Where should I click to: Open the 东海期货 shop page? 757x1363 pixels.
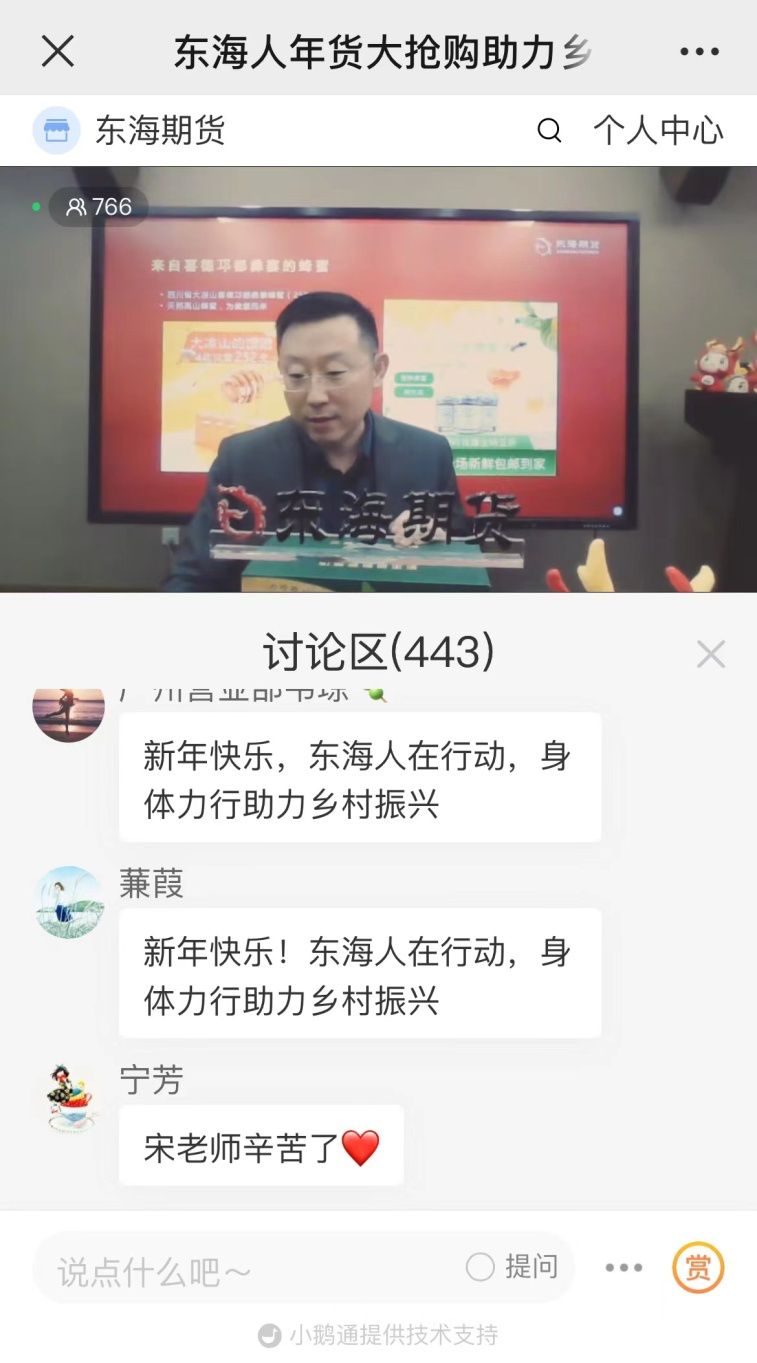(130, 130)
